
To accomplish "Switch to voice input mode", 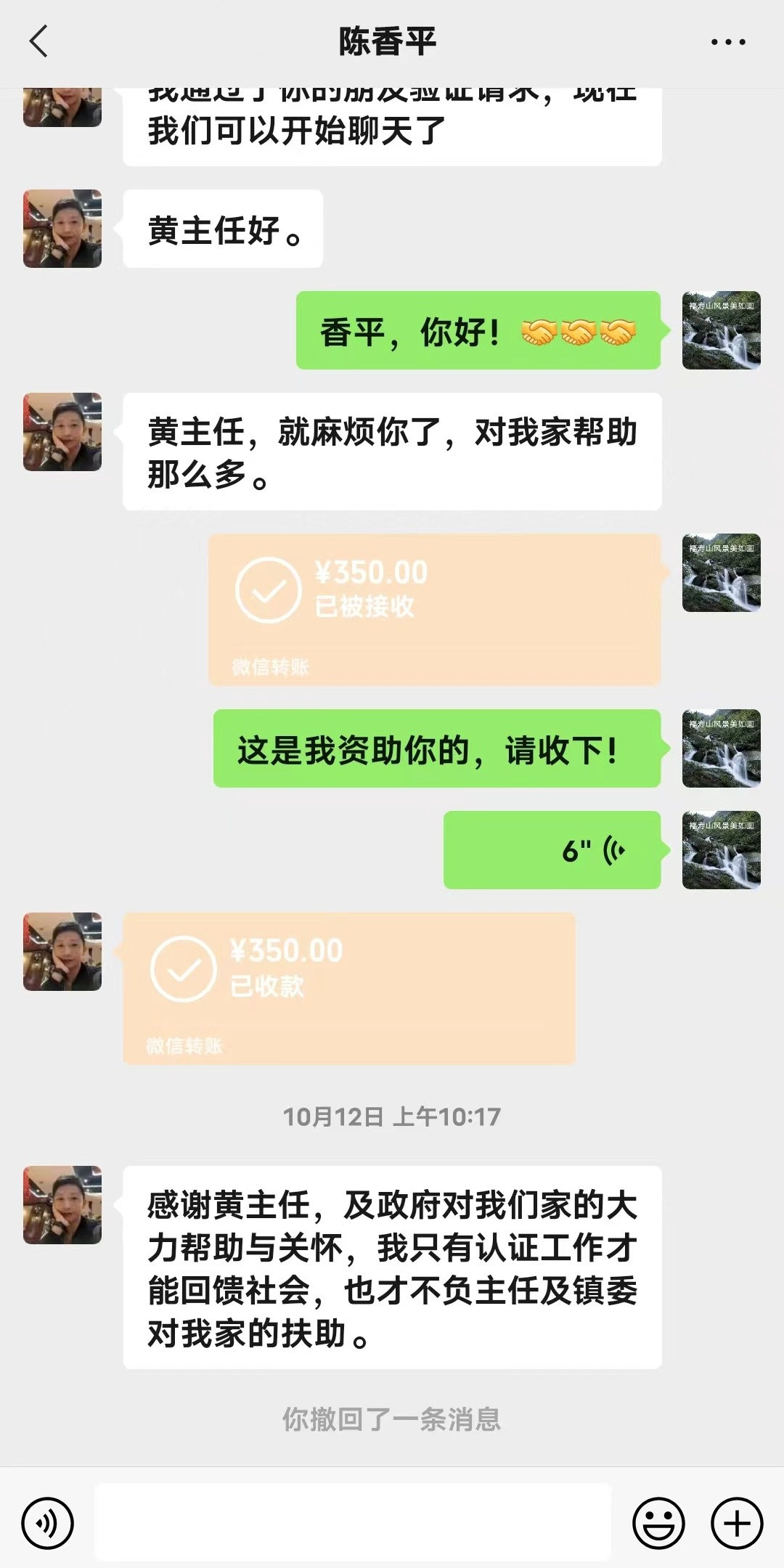I will pyautogui.click(x=48, y=1523).
